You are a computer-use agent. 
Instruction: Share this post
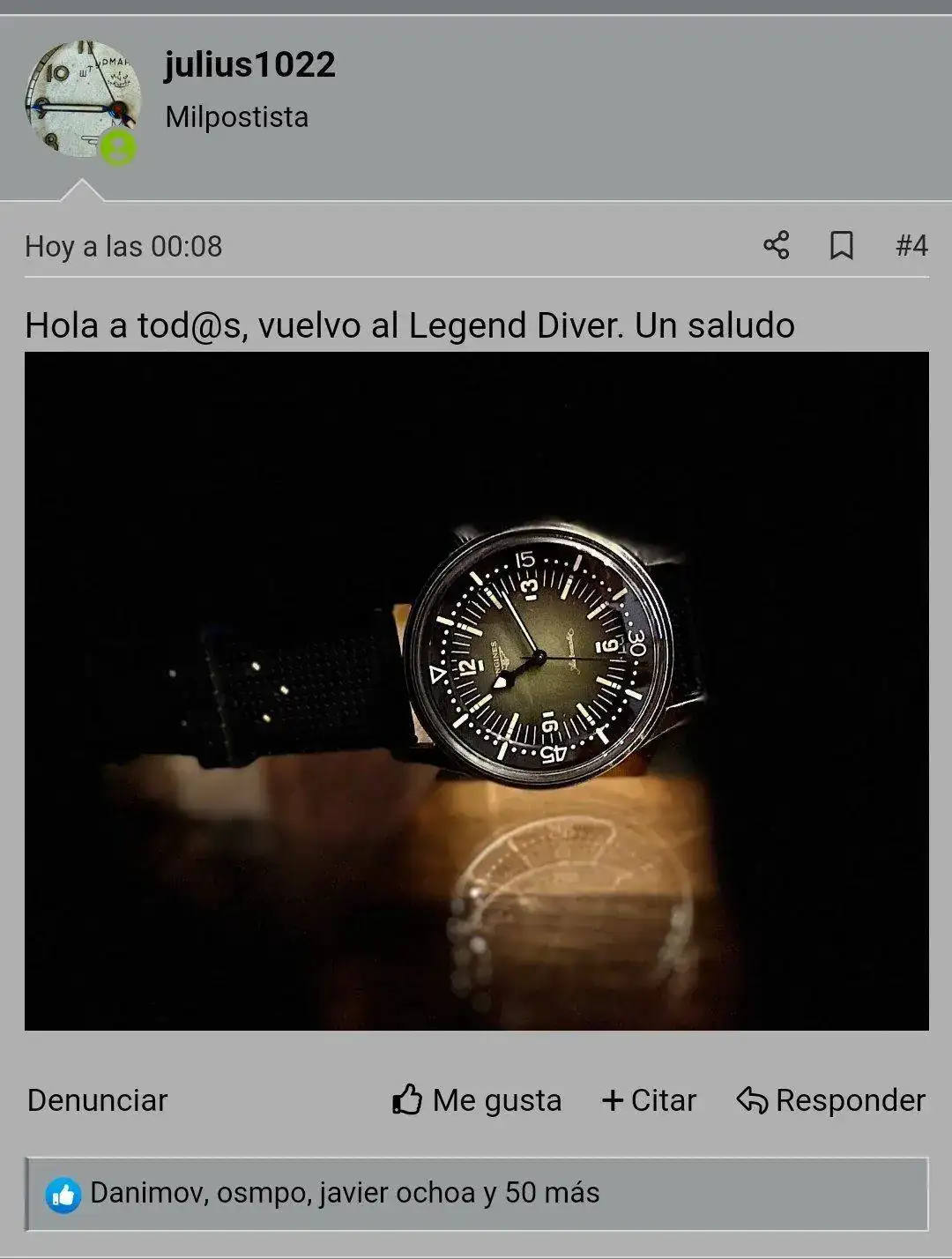pyautogui.click(x=776, y=245)
